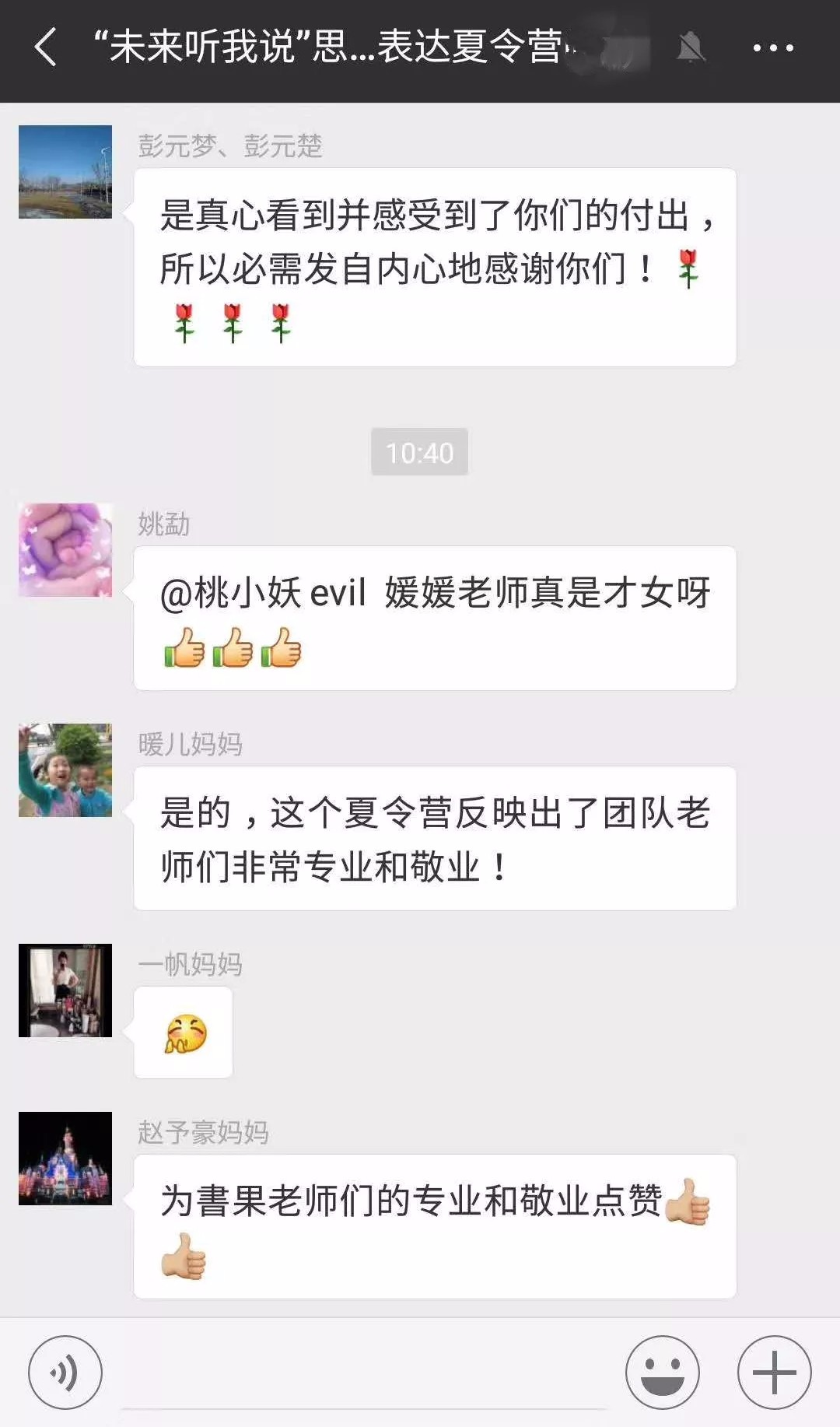Go back from the group chat
The height and width of the screenshot is (1427, 840).
46,47
